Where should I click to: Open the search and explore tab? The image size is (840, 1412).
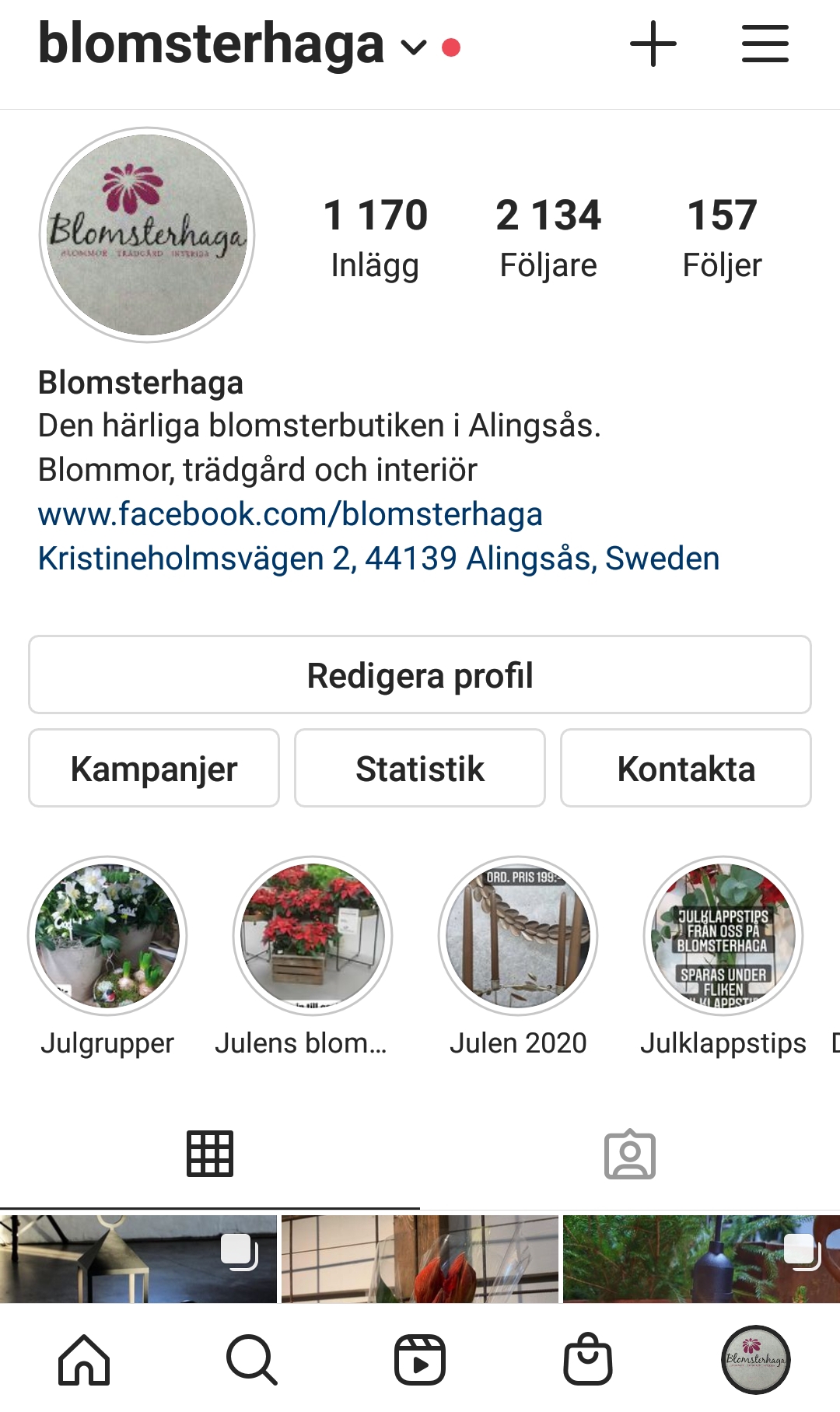[252, 1360]
